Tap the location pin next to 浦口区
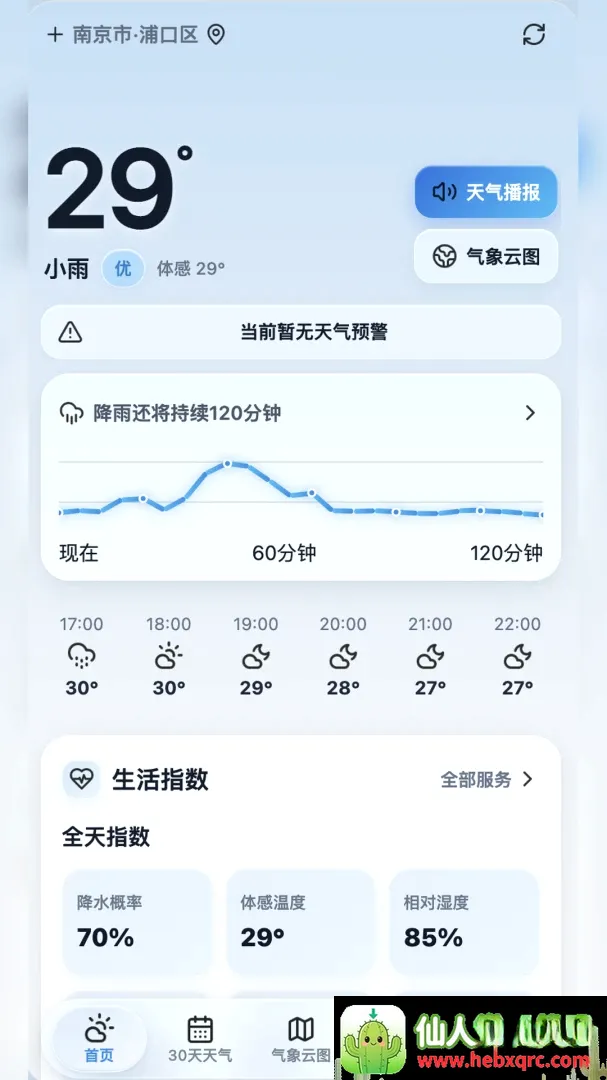This screenshot has height=1080, width=607. coord(216,34)
